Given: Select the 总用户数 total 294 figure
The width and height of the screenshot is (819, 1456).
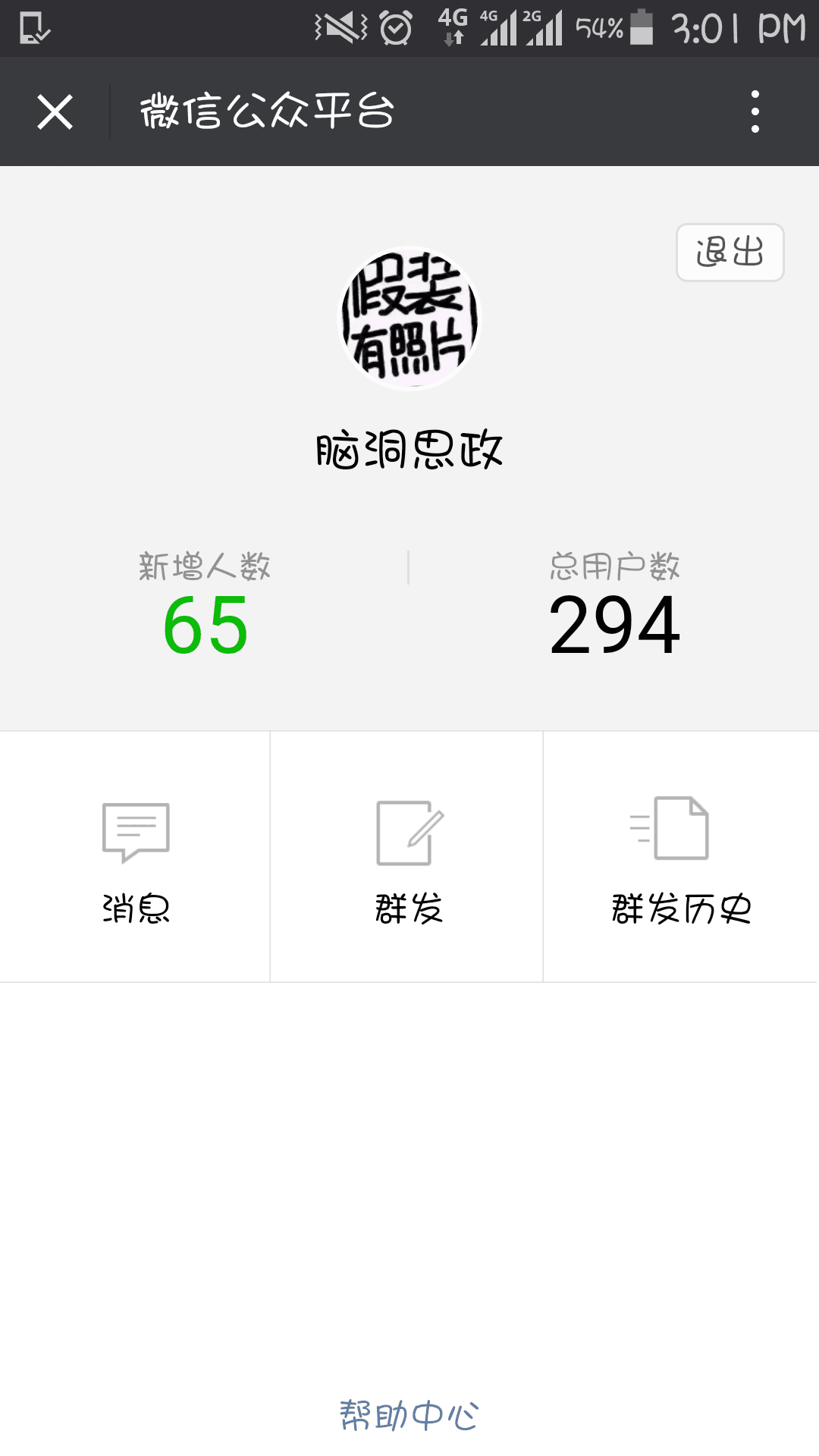Looking at the screenshot, I should [615, 623].
